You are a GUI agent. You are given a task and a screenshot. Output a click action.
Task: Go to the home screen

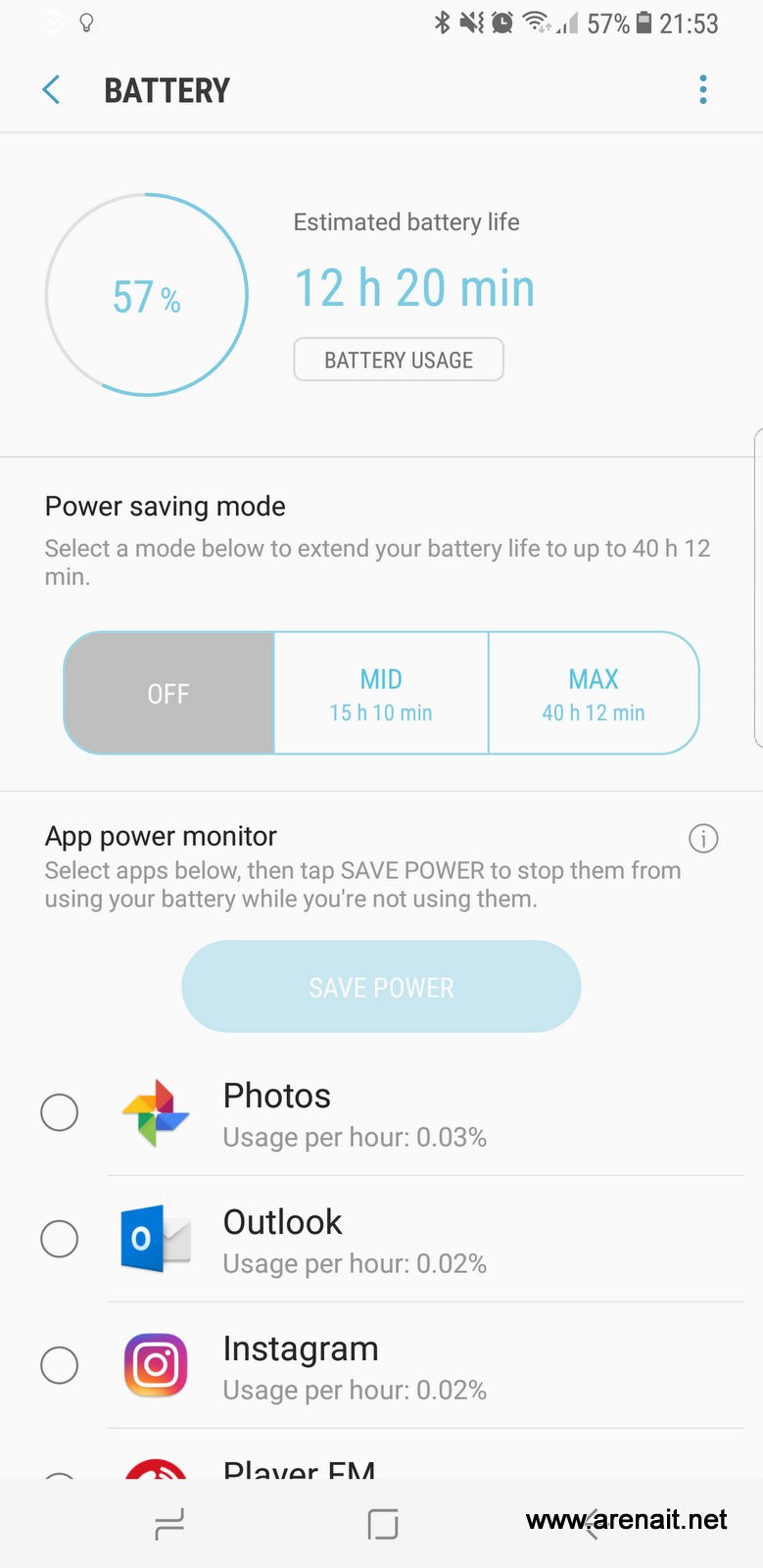coord(382,1525)
